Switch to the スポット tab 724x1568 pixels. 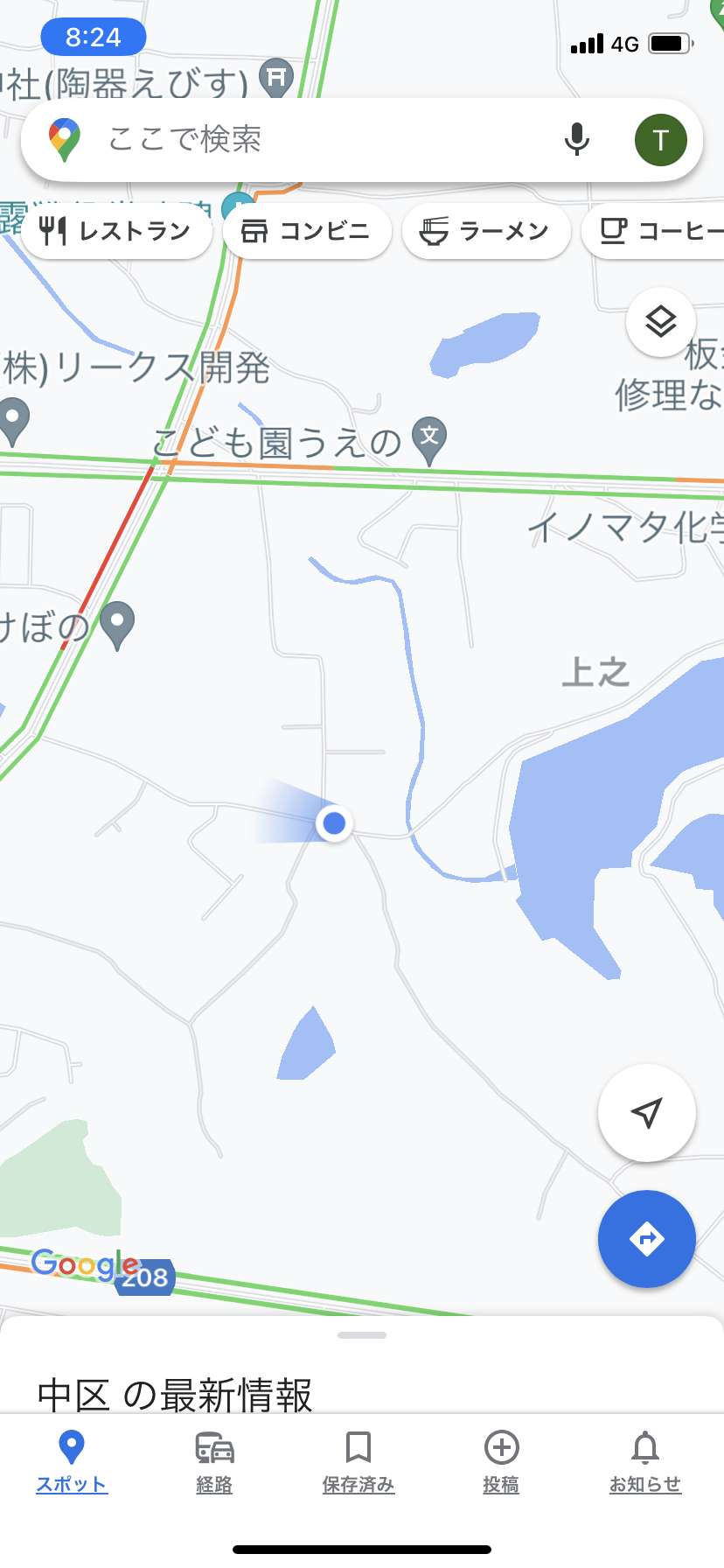pyautogui.click(x=72, y=1461)
